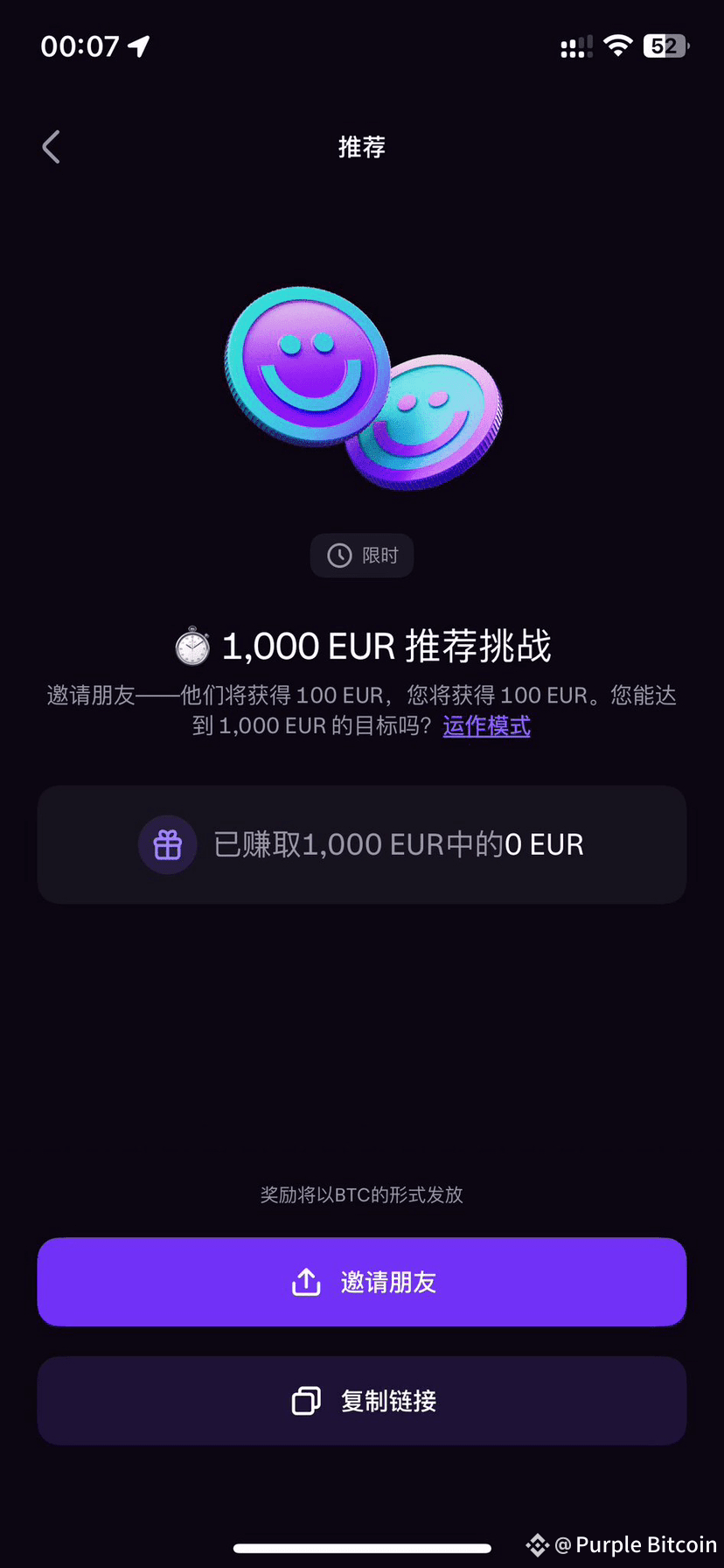The width and height of the screenshot is (724, 1568).
Task: Open the 运作模式 link
Action: [x=486, y=726]
